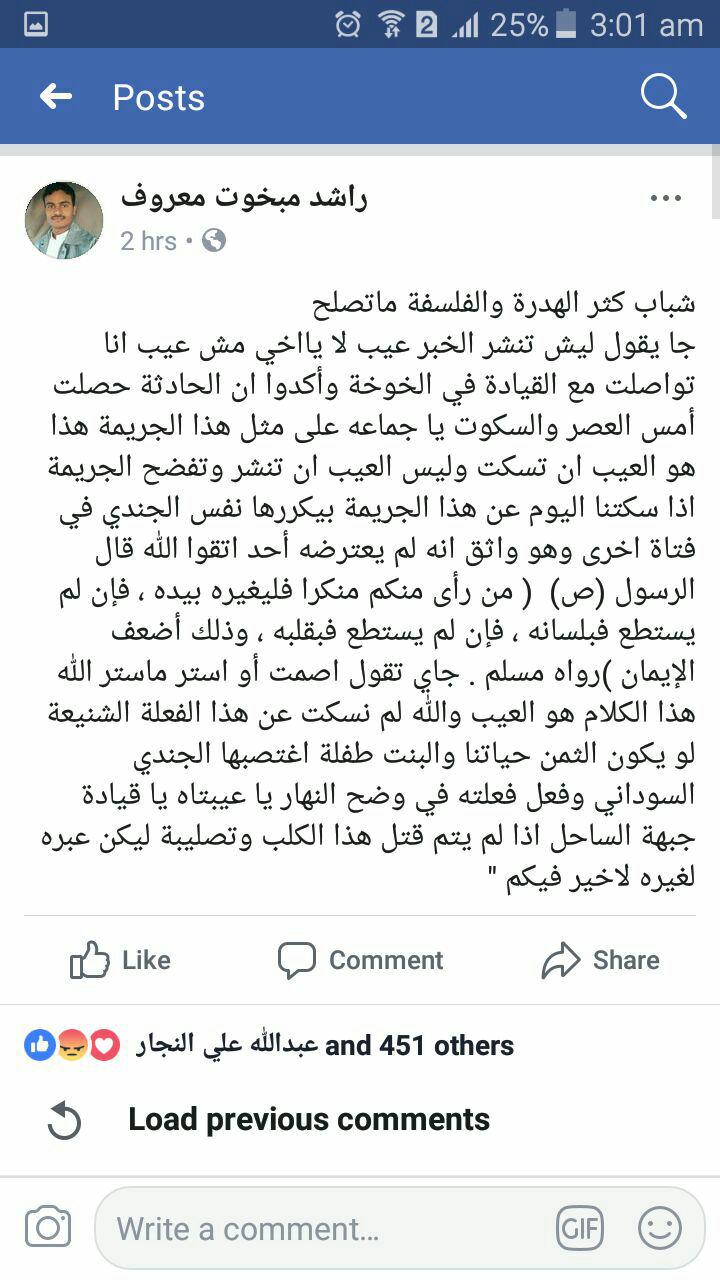Screen dimensions: 720x1280
Task: Like this post
Action: coord(121,960)
